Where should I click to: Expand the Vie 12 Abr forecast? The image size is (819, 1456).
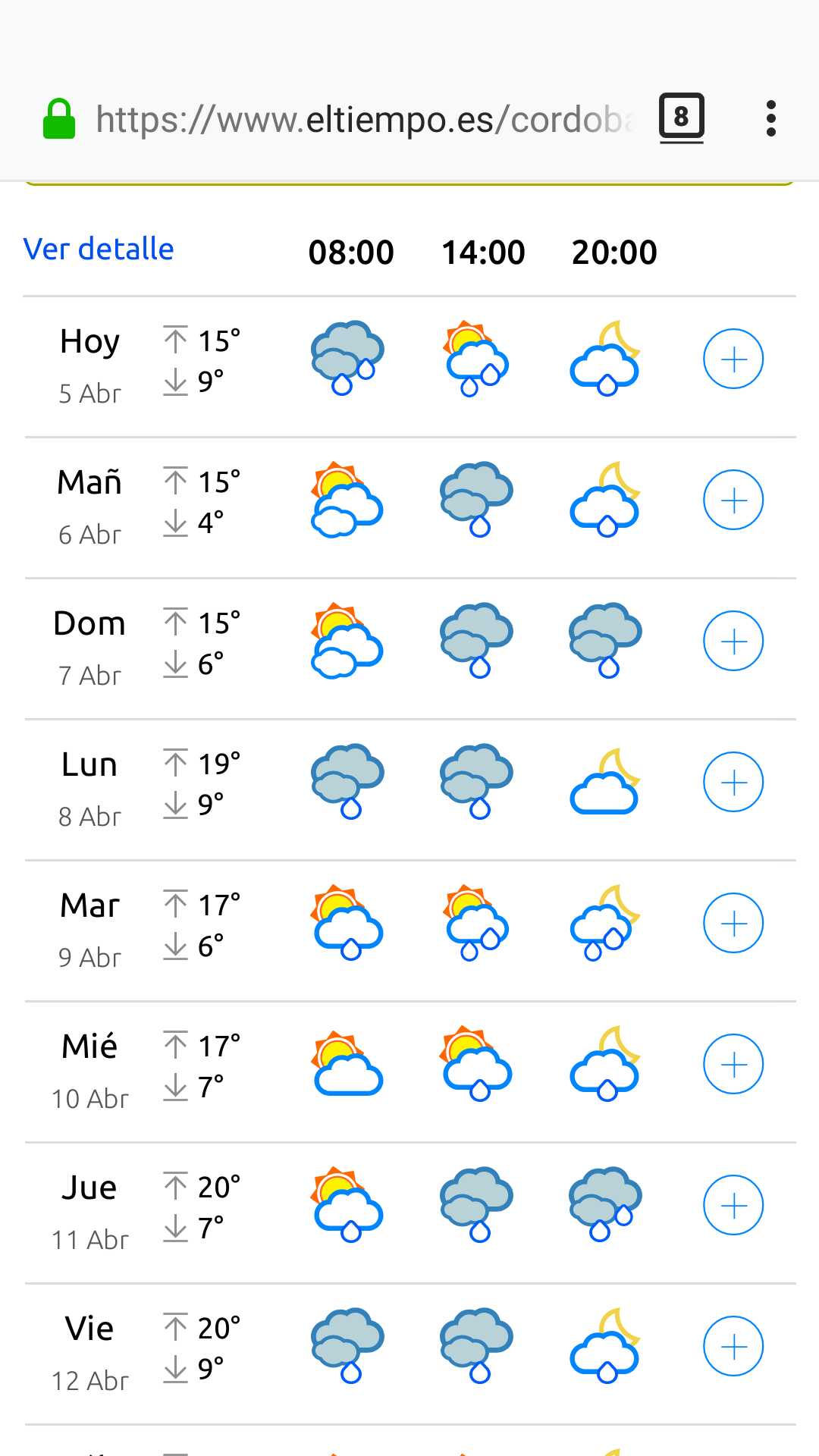[733, 1346]
